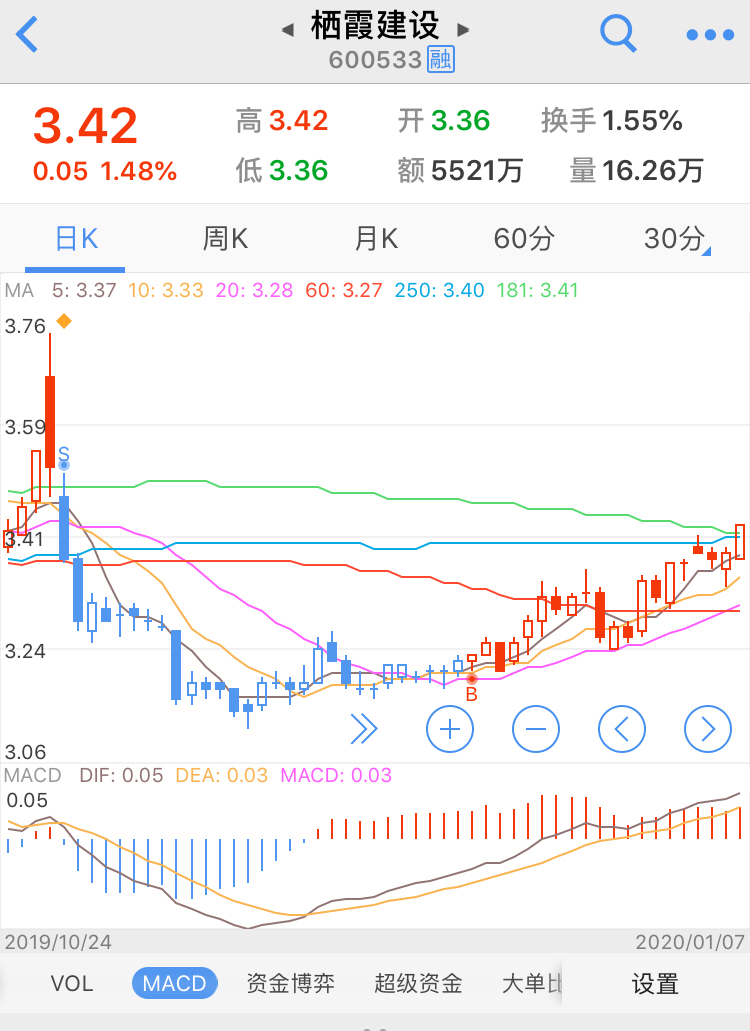The height and width of the screenshot is (1031, 750).
Task: Move chart left with the left-arrow circle
Action: [x=622, y=729]
